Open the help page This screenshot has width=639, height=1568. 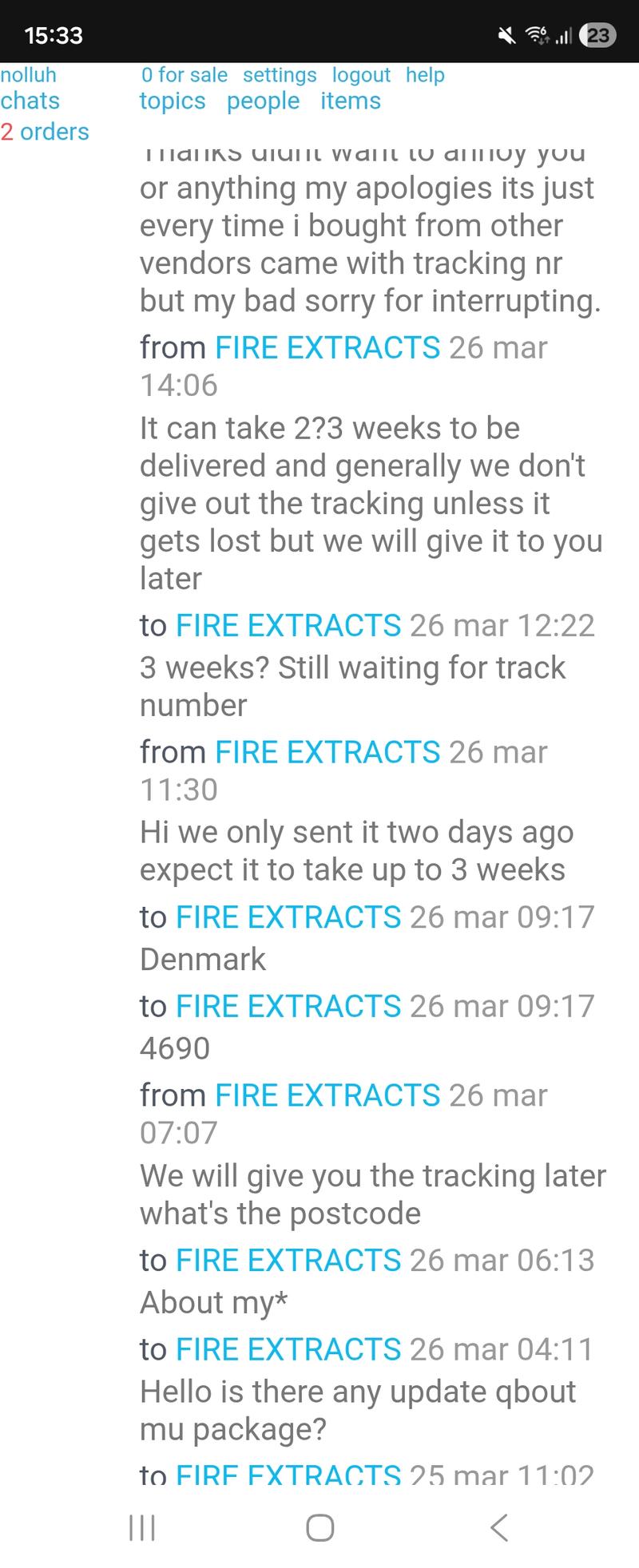(425, 75)
